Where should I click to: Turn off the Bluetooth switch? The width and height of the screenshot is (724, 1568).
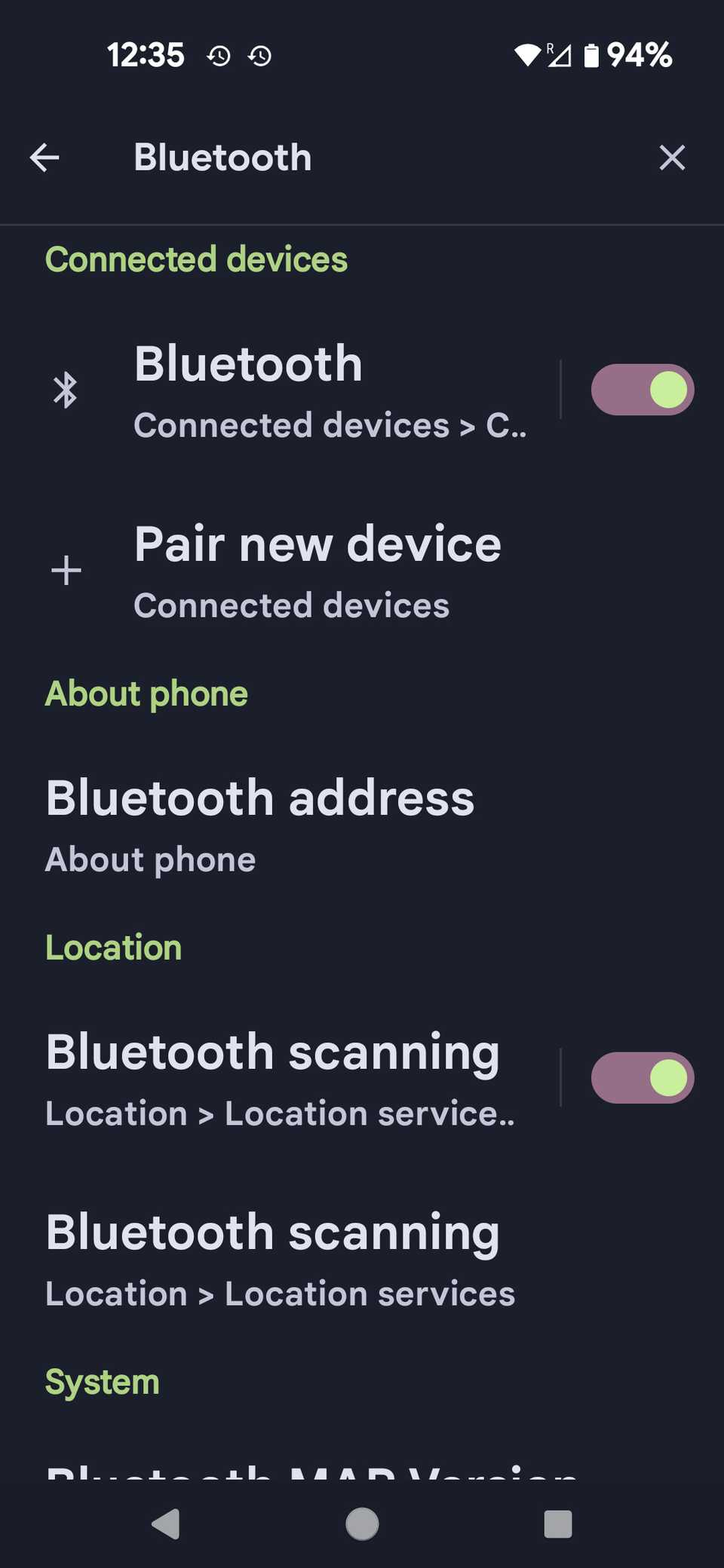coord(642,390)
